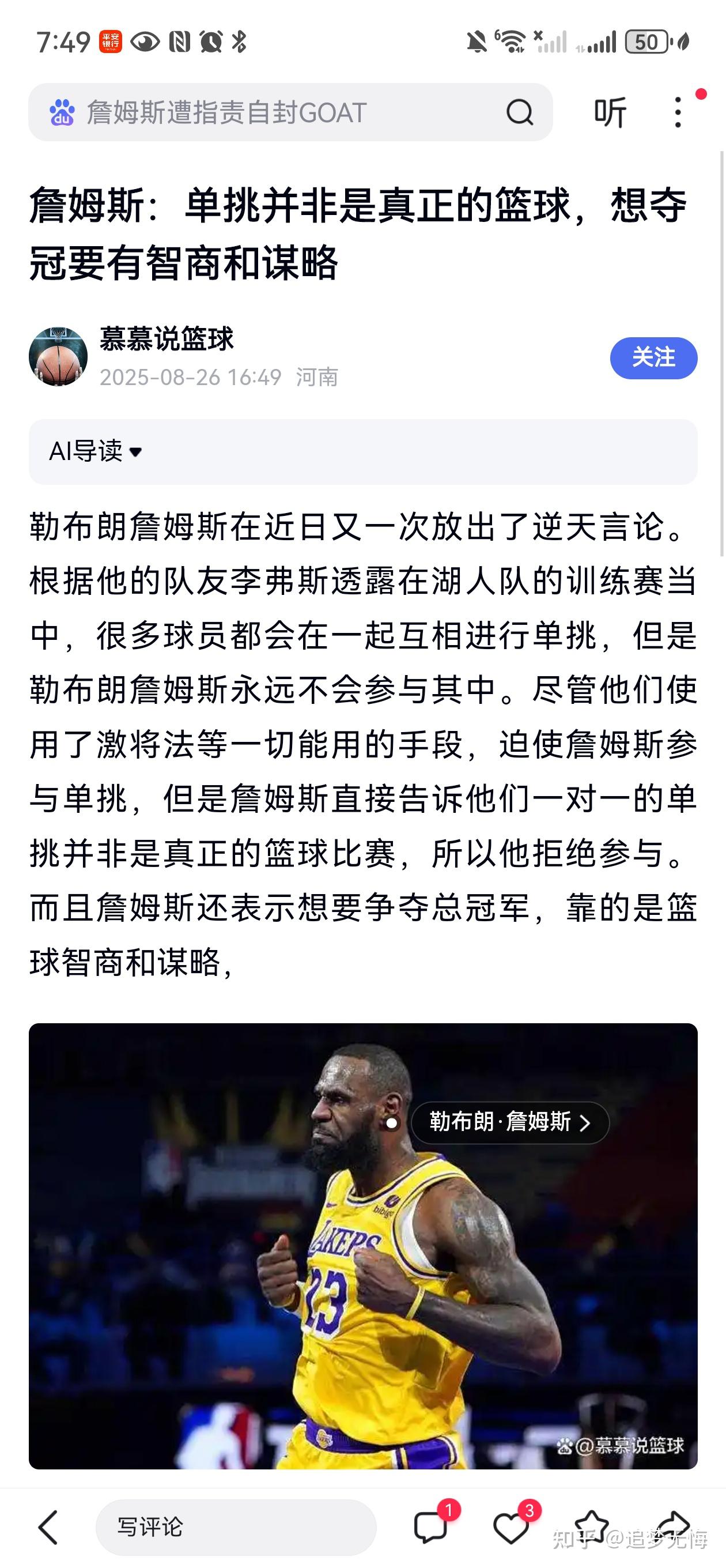Tap the article headline about 詹姆斯 and 单挑
Screen dimensions: 726x1568
click(359, 235)
